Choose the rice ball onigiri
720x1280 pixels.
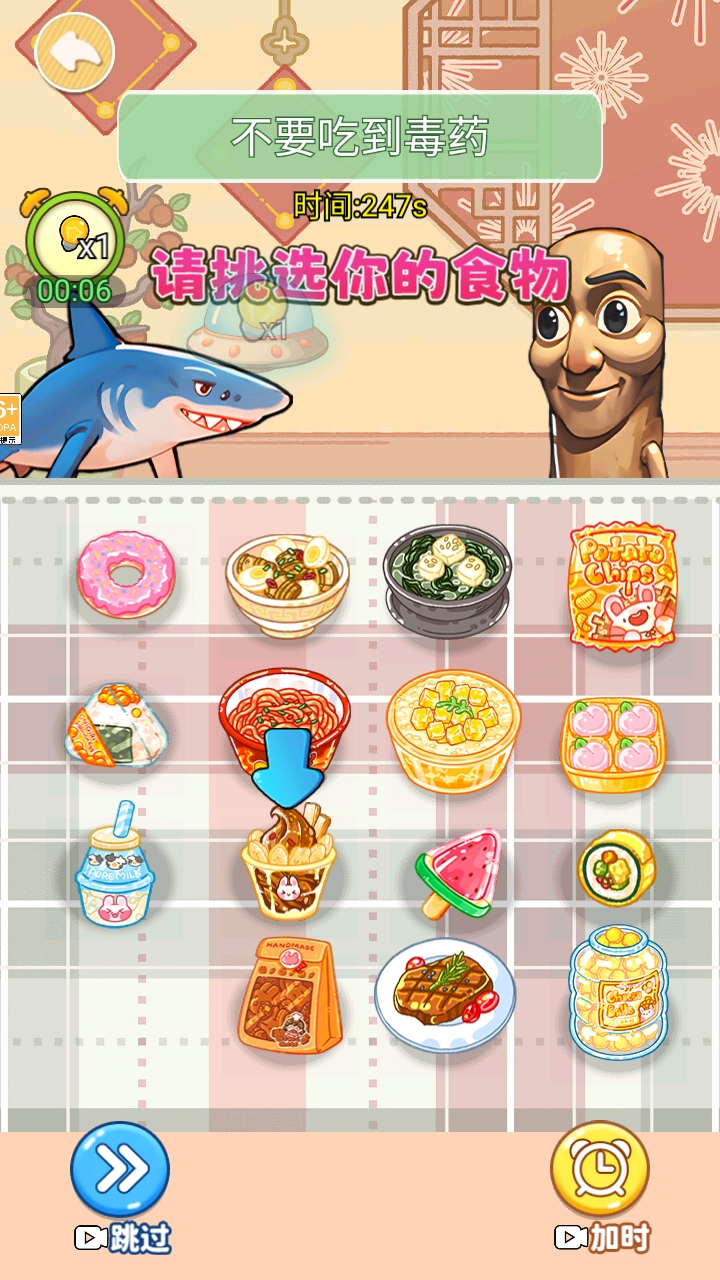tap(115, 725)
